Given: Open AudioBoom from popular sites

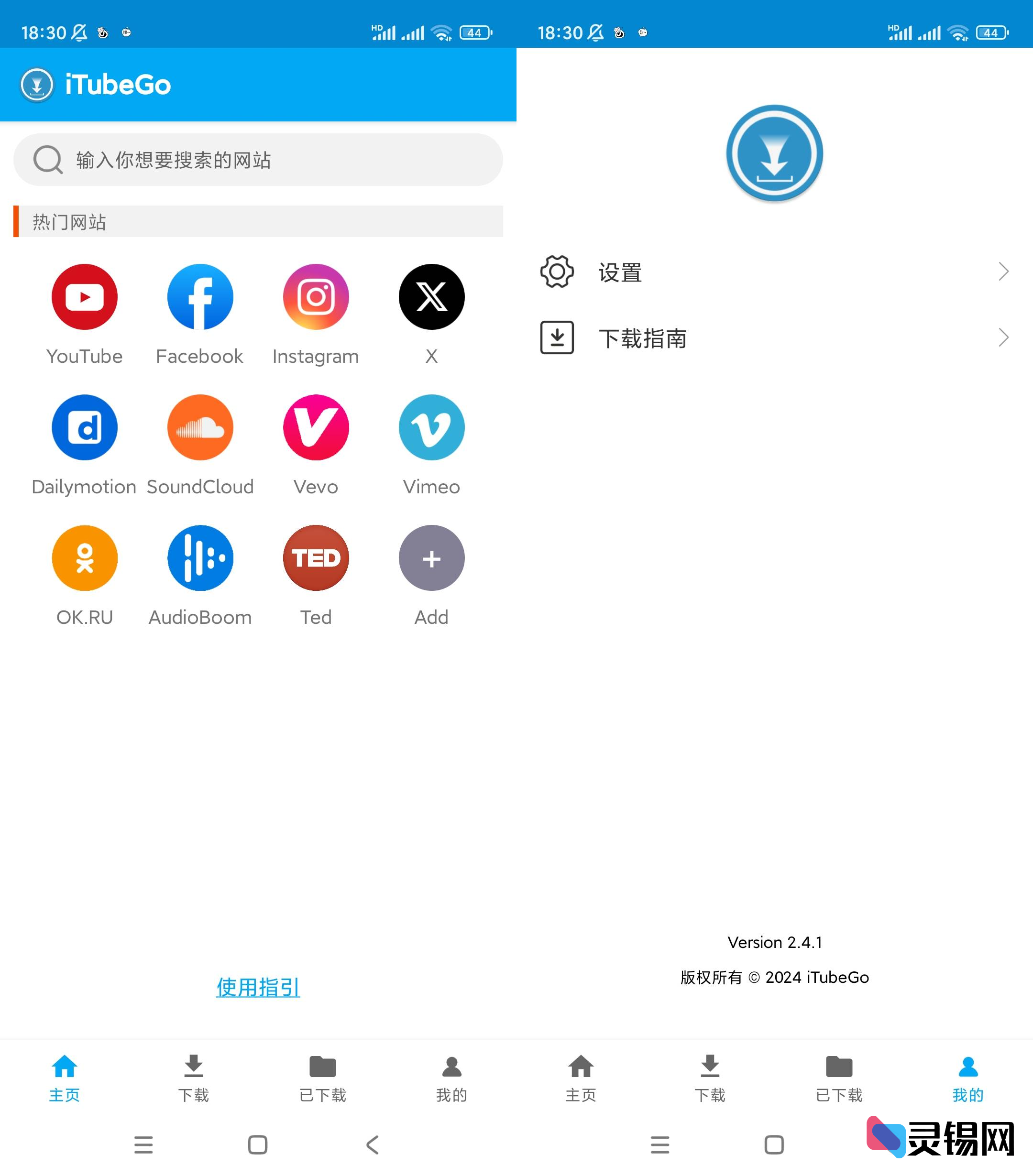Looking at the screenshot, I should [200, 557].
